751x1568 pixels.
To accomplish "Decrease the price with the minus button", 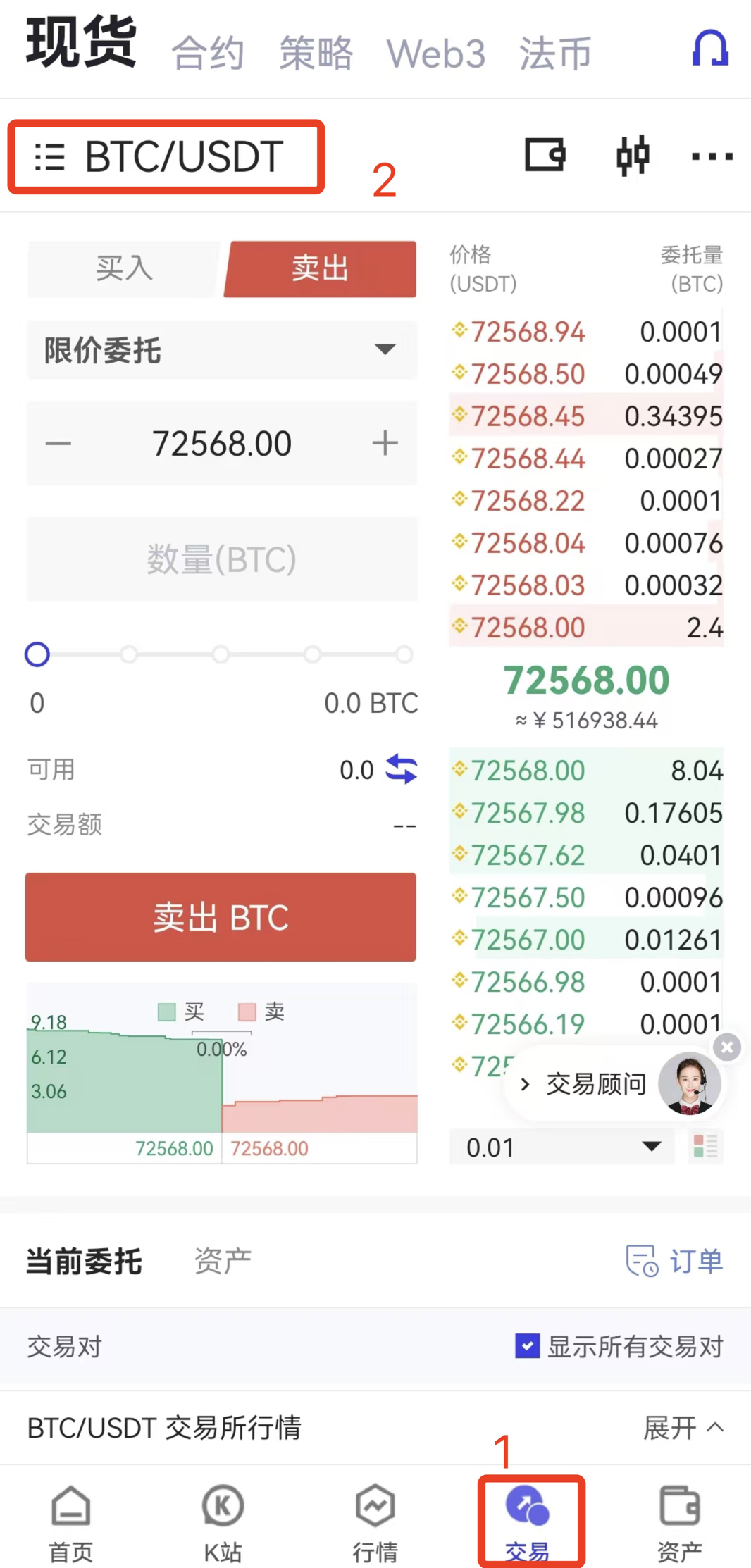I will click(58, 443).
